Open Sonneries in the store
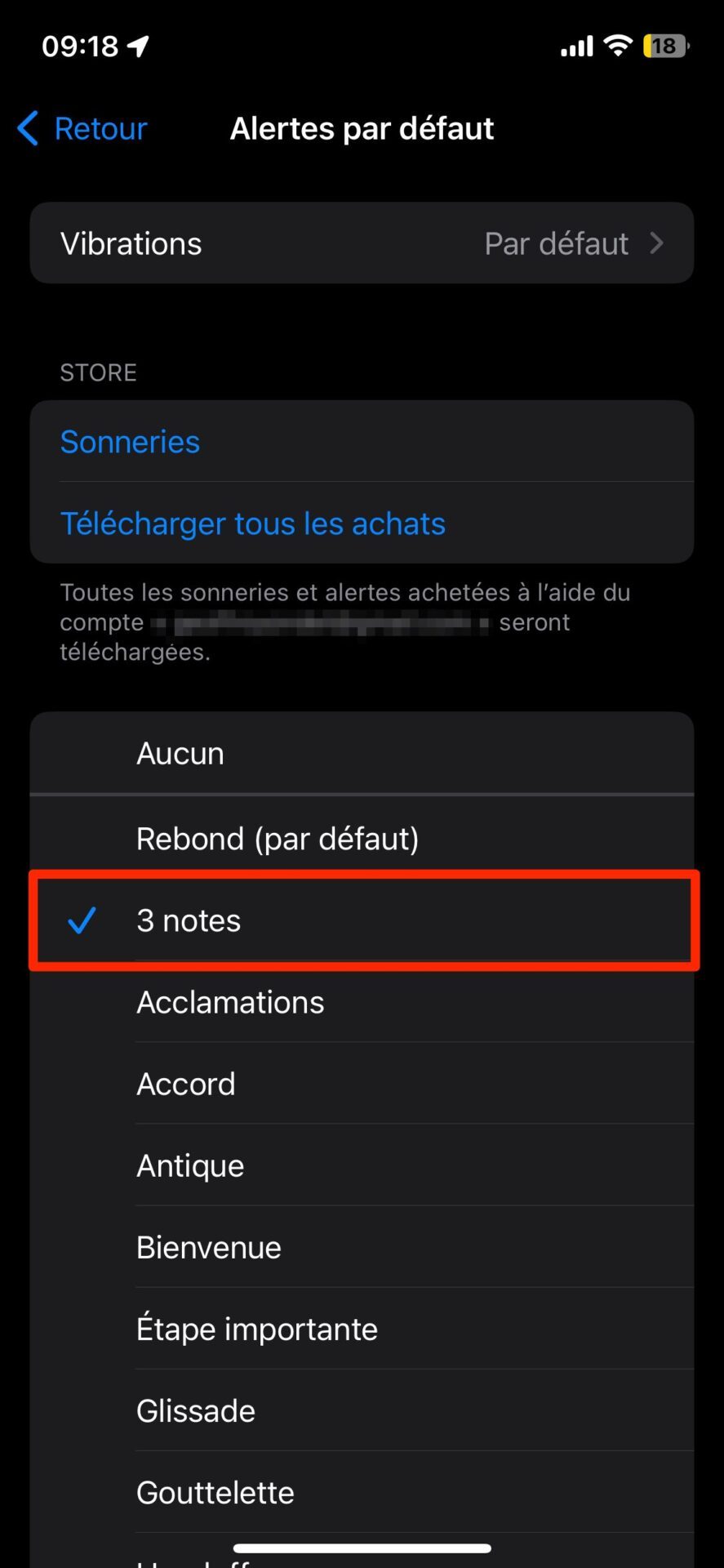This screenshot has width=724, height=1568. (x=362, y=441)
